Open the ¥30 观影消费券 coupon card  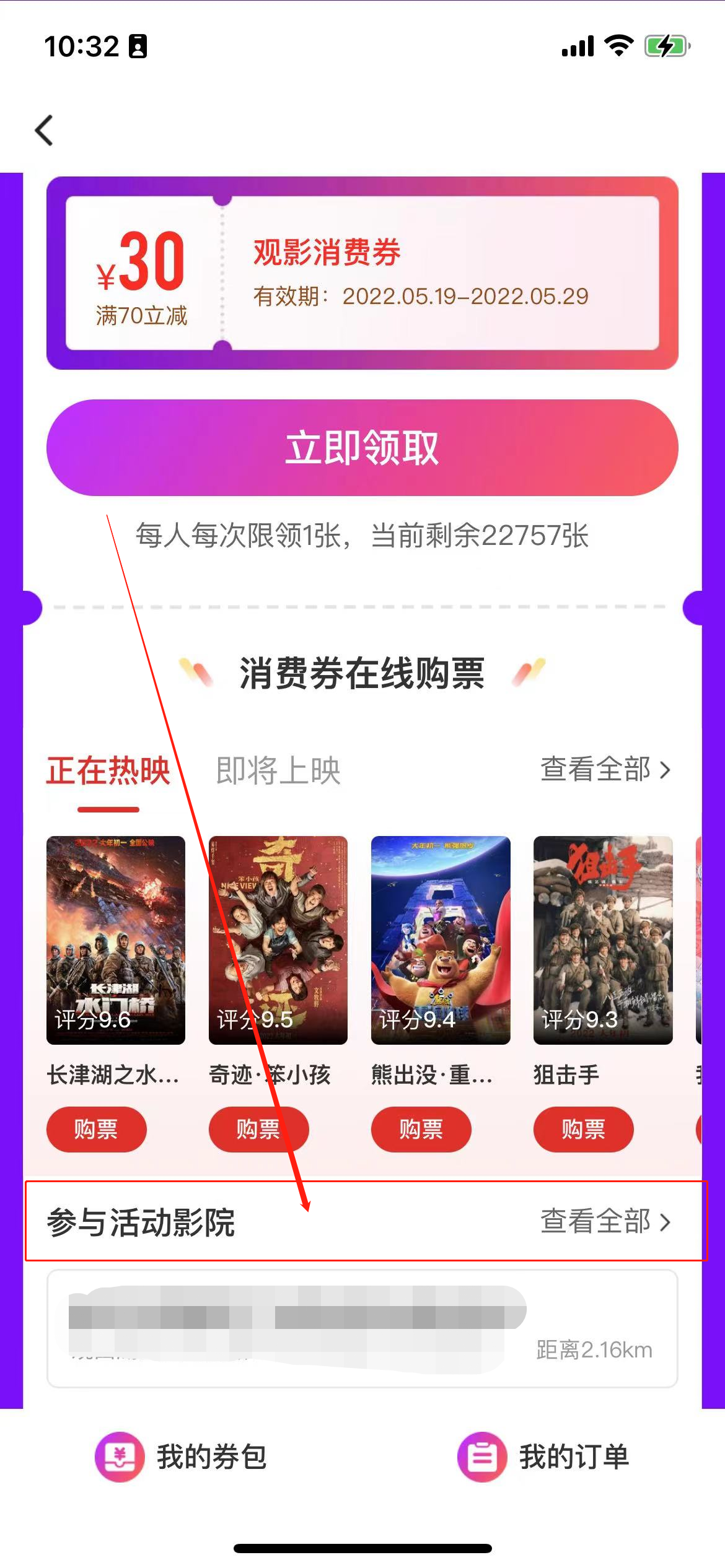[x=362, y=273]
